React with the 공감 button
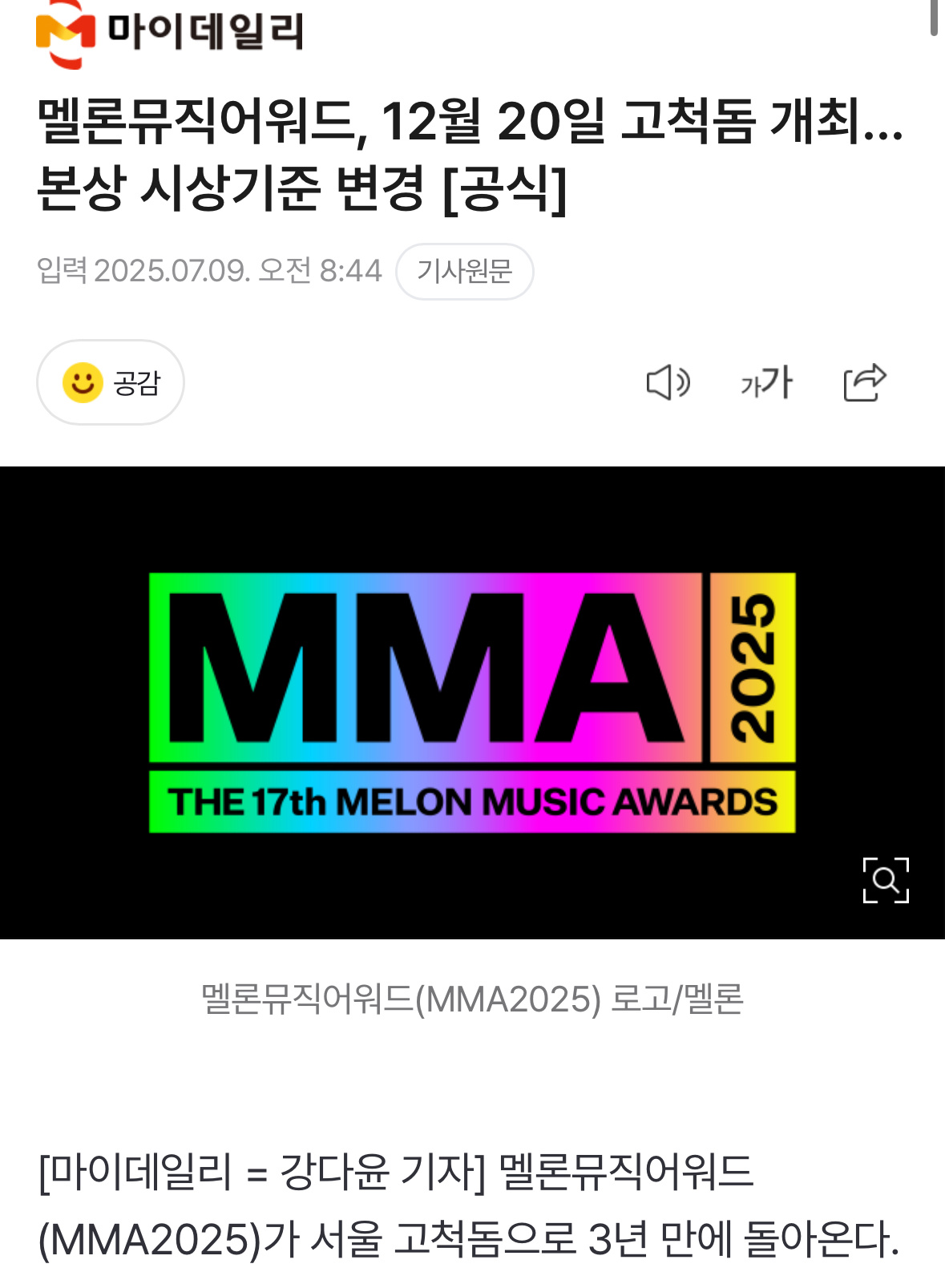This screenshot has width=945, height=1288. click(x=111, y=382)
